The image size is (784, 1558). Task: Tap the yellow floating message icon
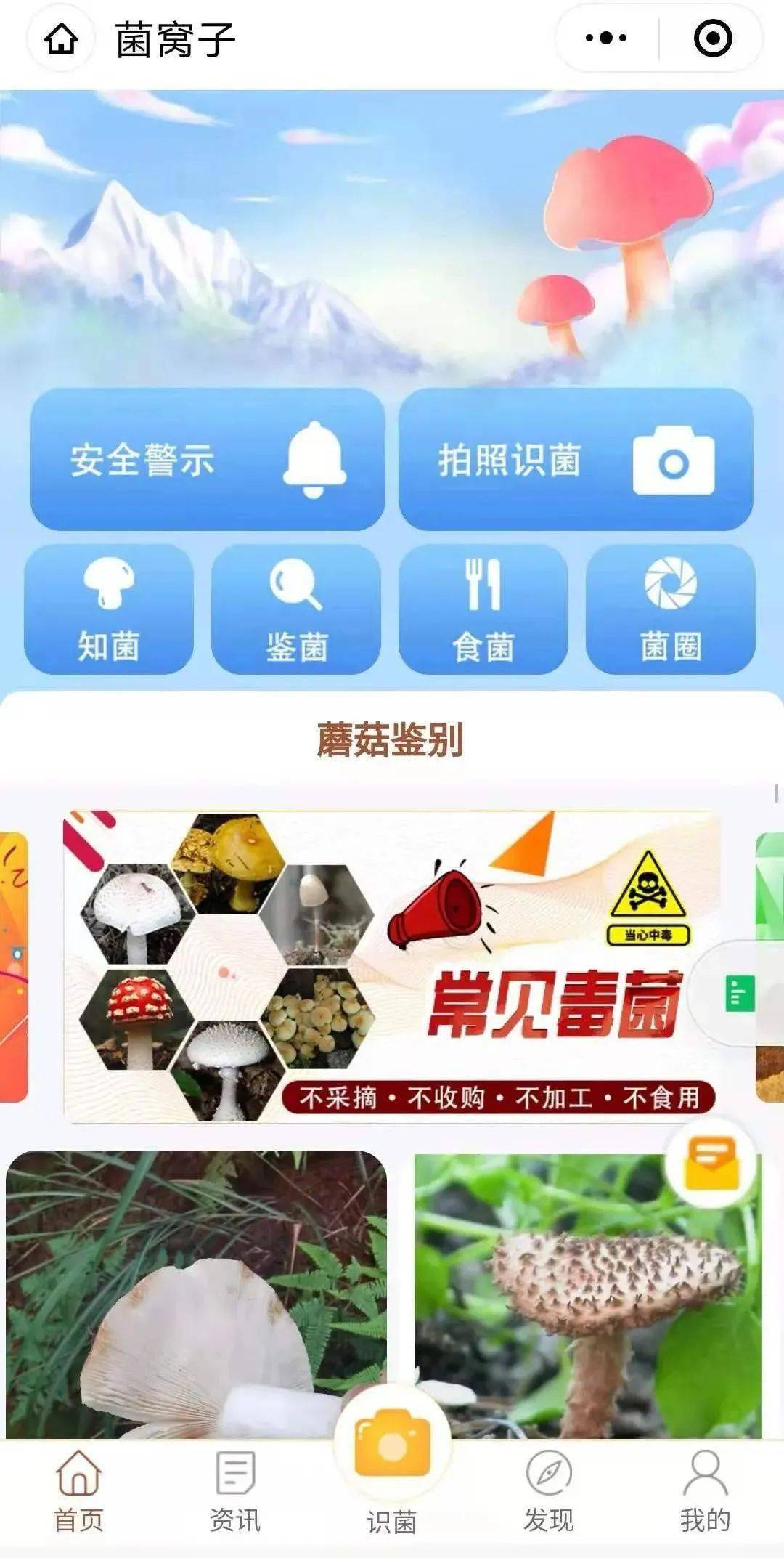tap(711, 1164)
